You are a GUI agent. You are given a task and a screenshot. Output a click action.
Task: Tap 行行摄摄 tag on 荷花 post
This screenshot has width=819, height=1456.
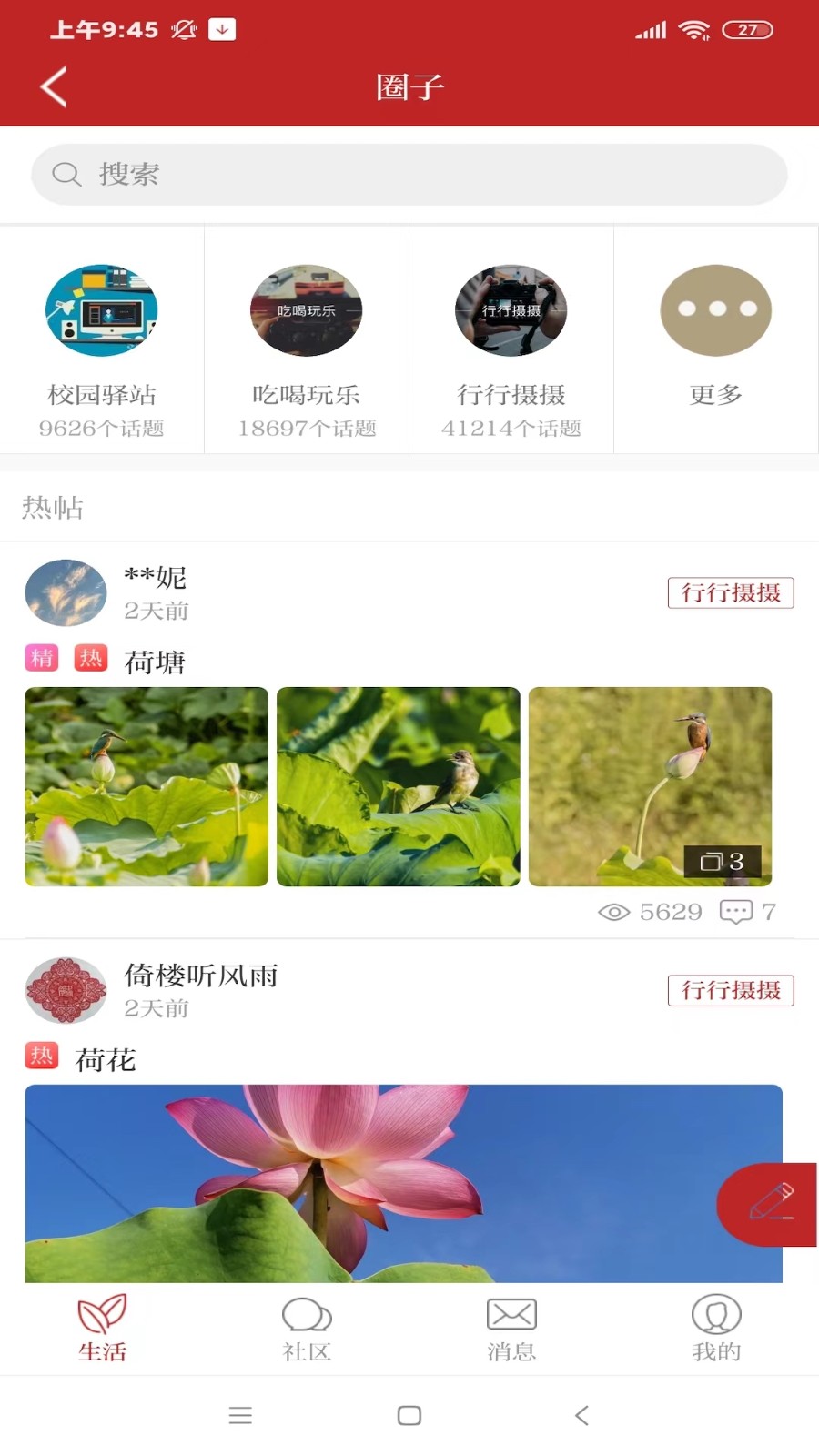[731, 990]
